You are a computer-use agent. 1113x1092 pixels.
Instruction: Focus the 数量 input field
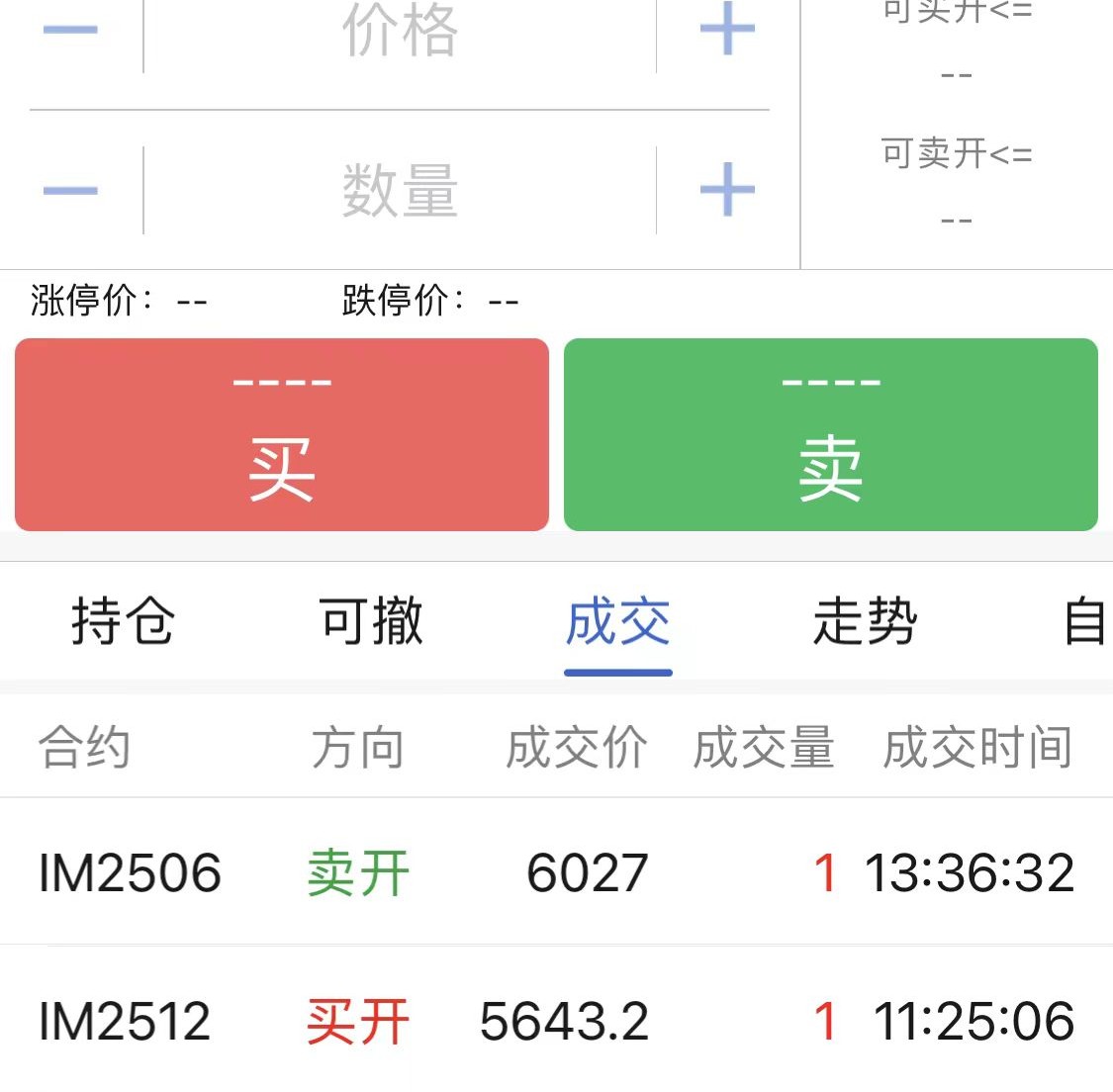400,191
